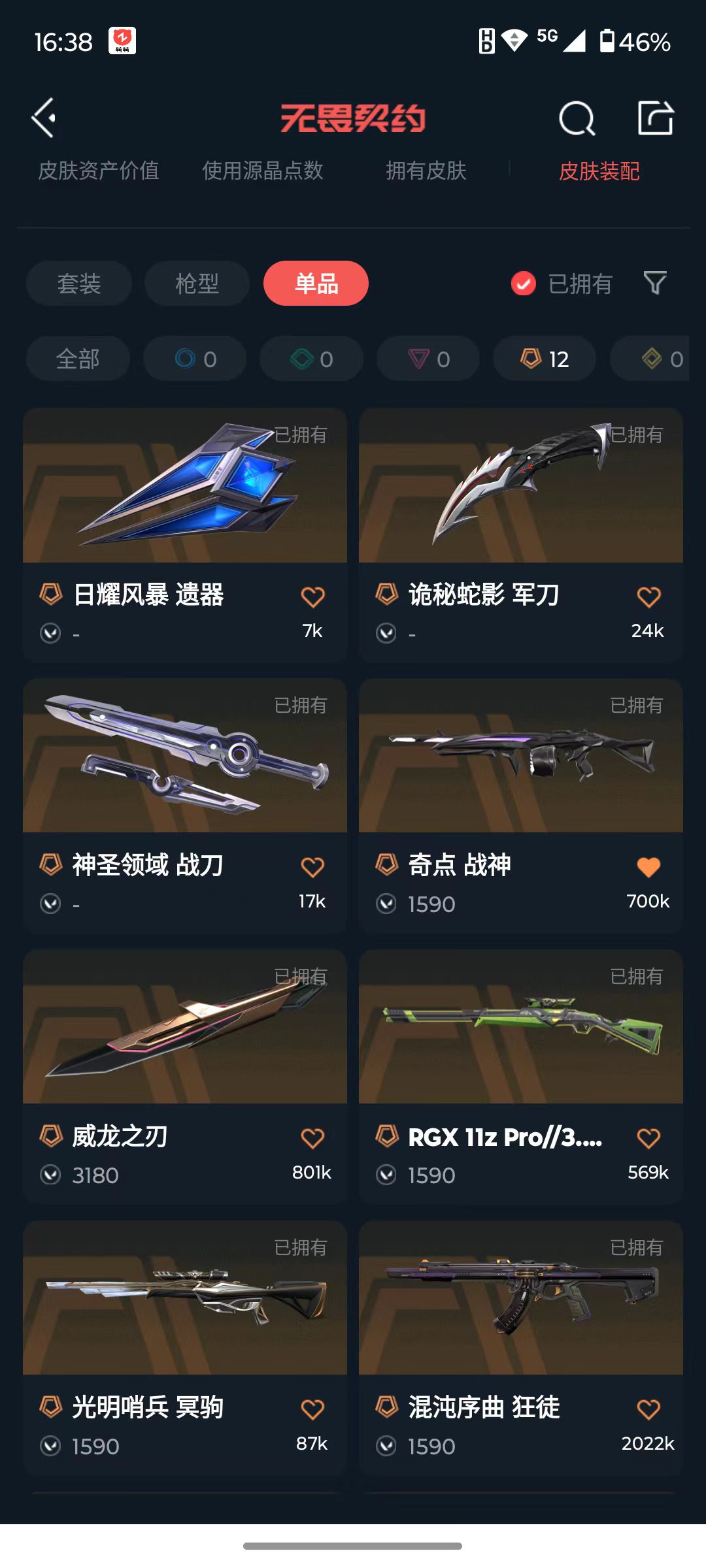Image resolution: width=706 pixels, height=1568 pixels.
Task: Open the funnel filter options
Action: [655, 284]
